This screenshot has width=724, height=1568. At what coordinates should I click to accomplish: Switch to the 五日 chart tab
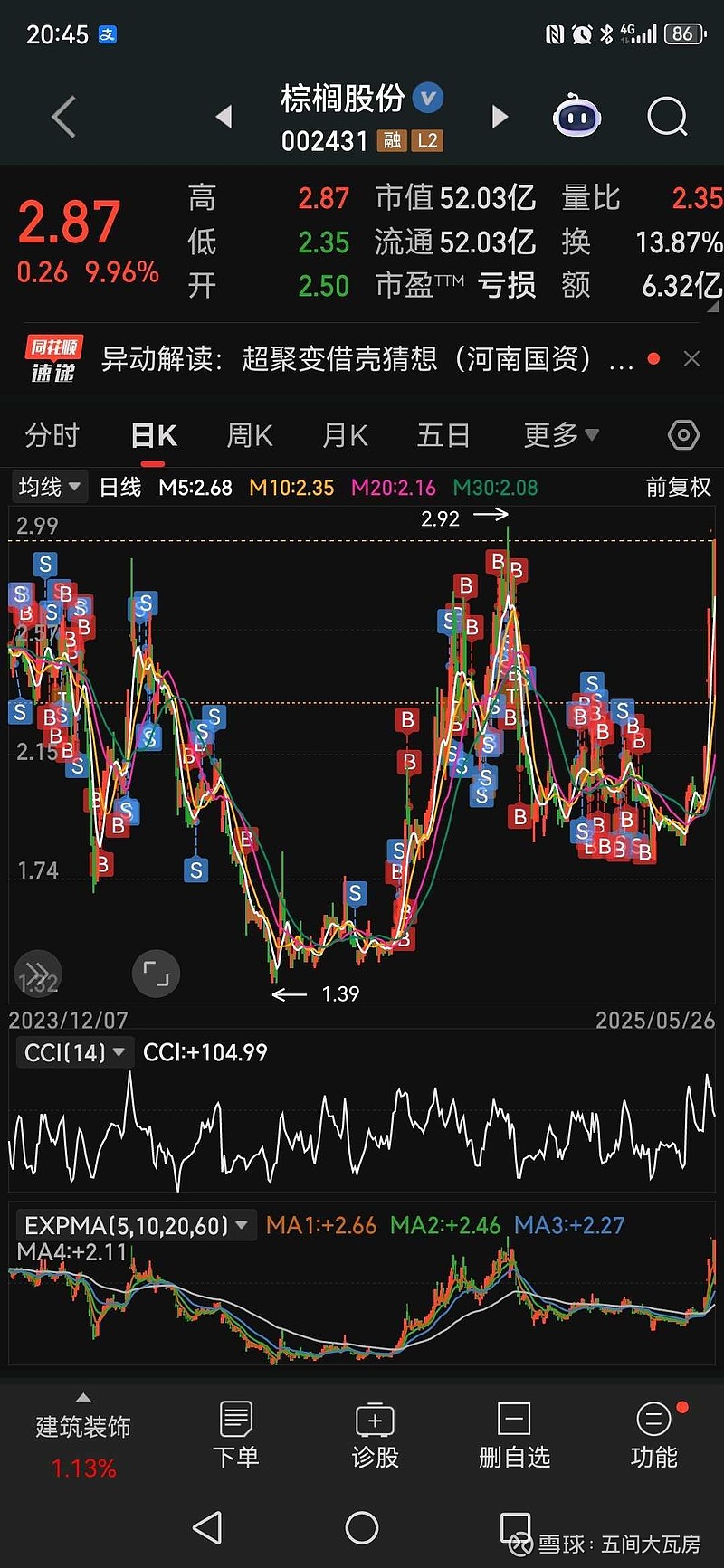(443, 435)
